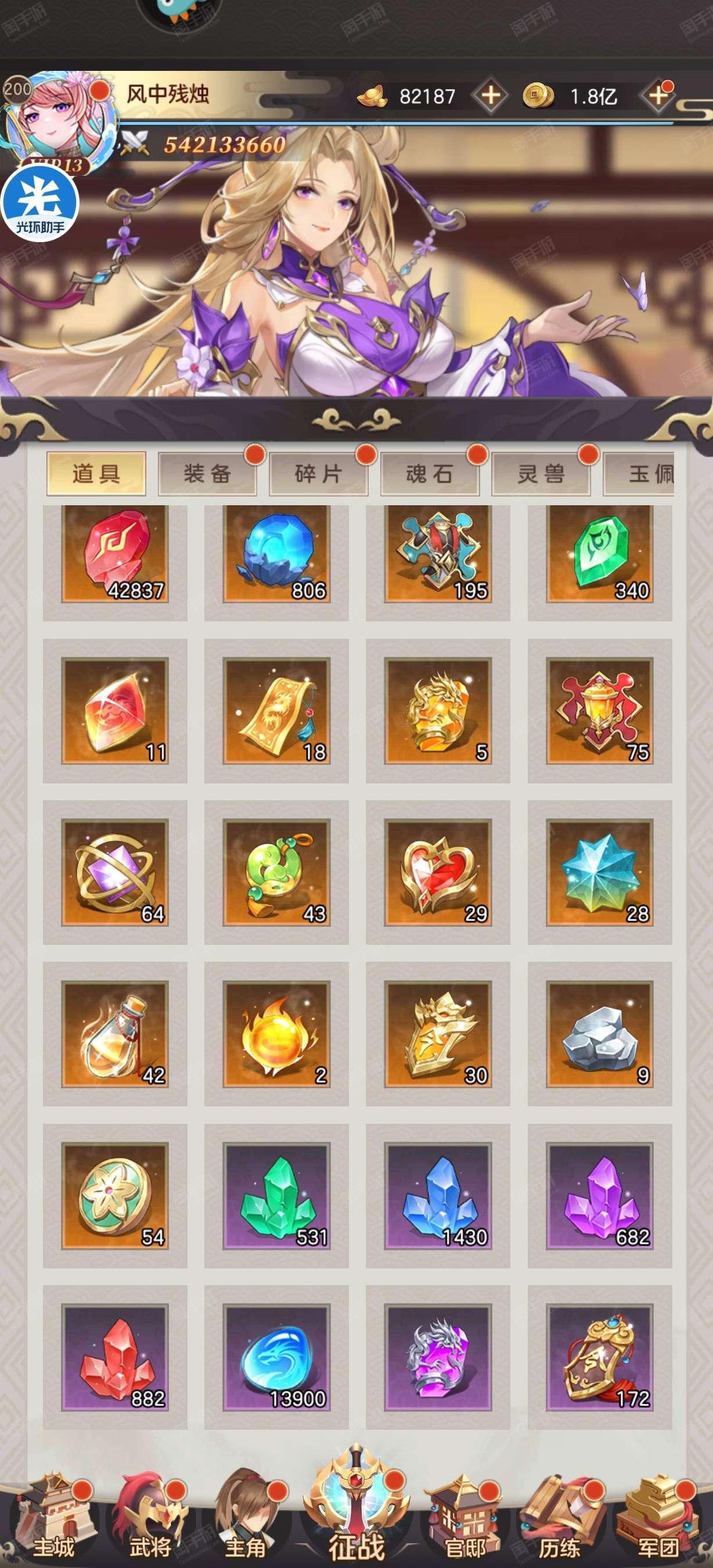
Task: Switch to the 魂石 tab
Action: [x=430, y=473]
